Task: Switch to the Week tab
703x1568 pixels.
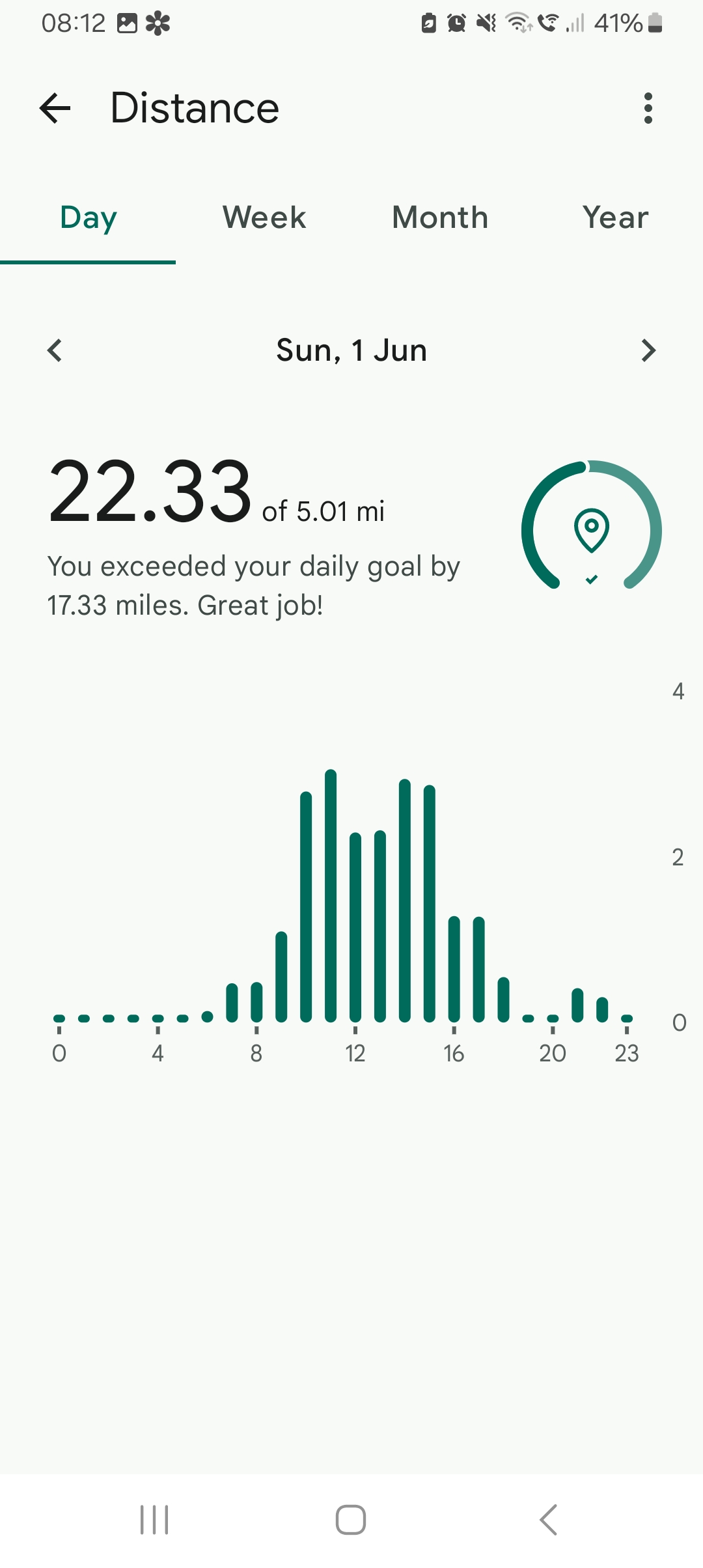Action: pyautogui.click(x=264, y=217)
